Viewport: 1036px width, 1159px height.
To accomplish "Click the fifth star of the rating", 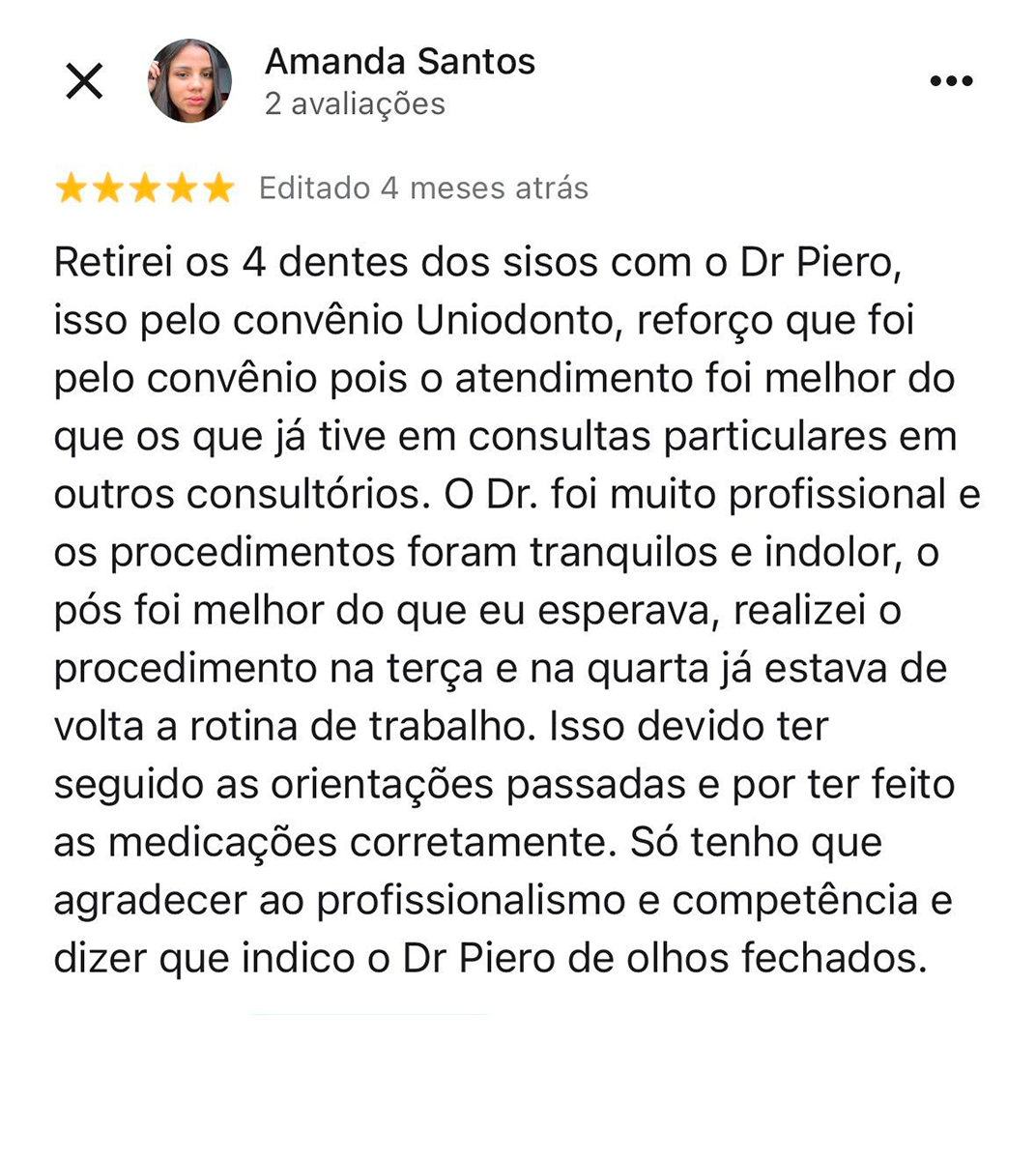I will point(219,188).
